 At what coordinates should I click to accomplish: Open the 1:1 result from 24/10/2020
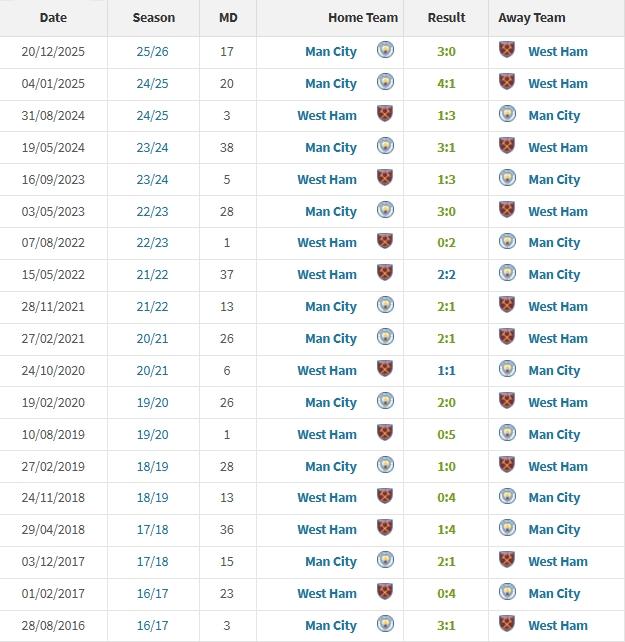446,370
